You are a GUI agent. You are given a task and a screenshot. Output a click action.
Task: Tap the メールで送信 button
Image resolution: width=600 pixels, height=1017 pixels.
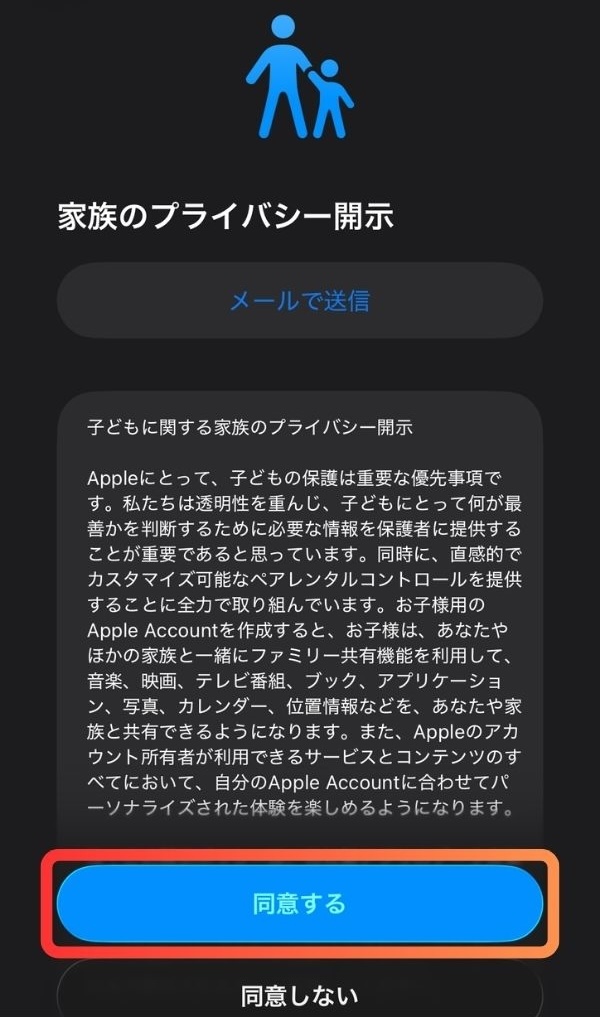point(299,300)
